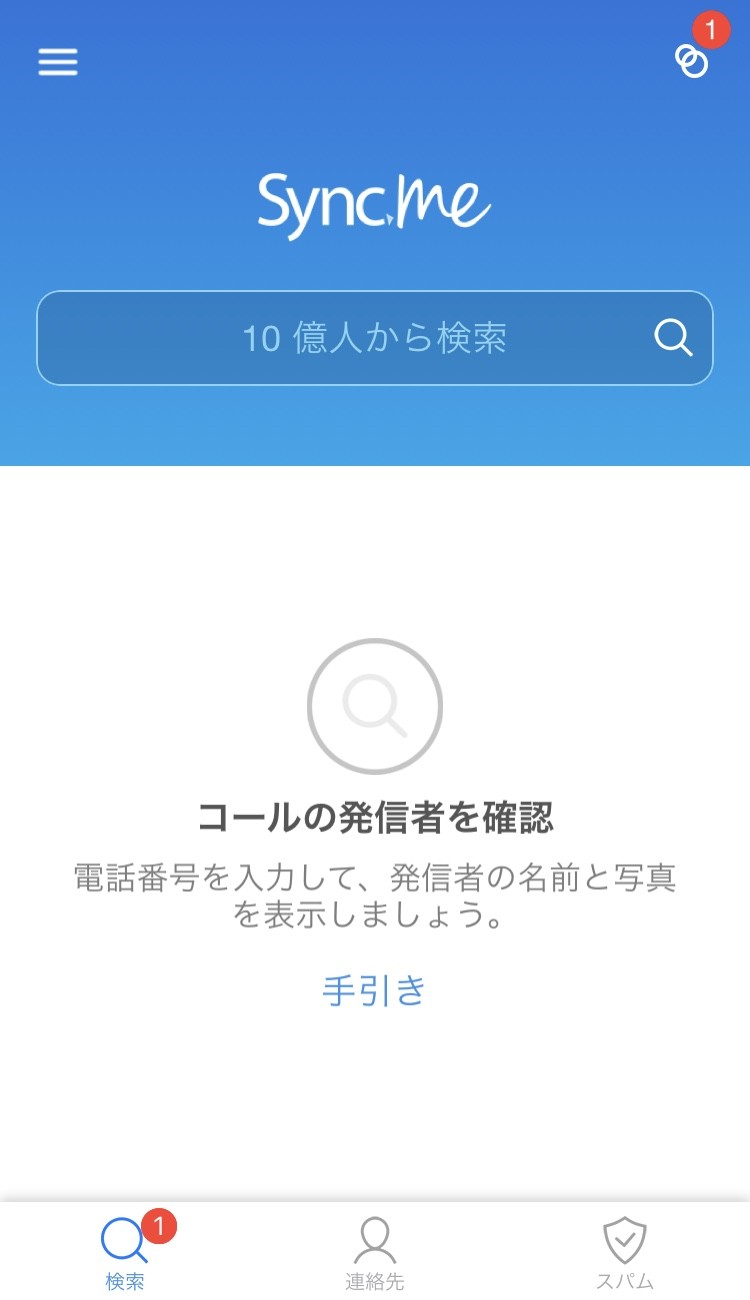The image size is (750, 1300).
Task: Switch to the 連絡先 tab
Action: (x=375, y=1253)
